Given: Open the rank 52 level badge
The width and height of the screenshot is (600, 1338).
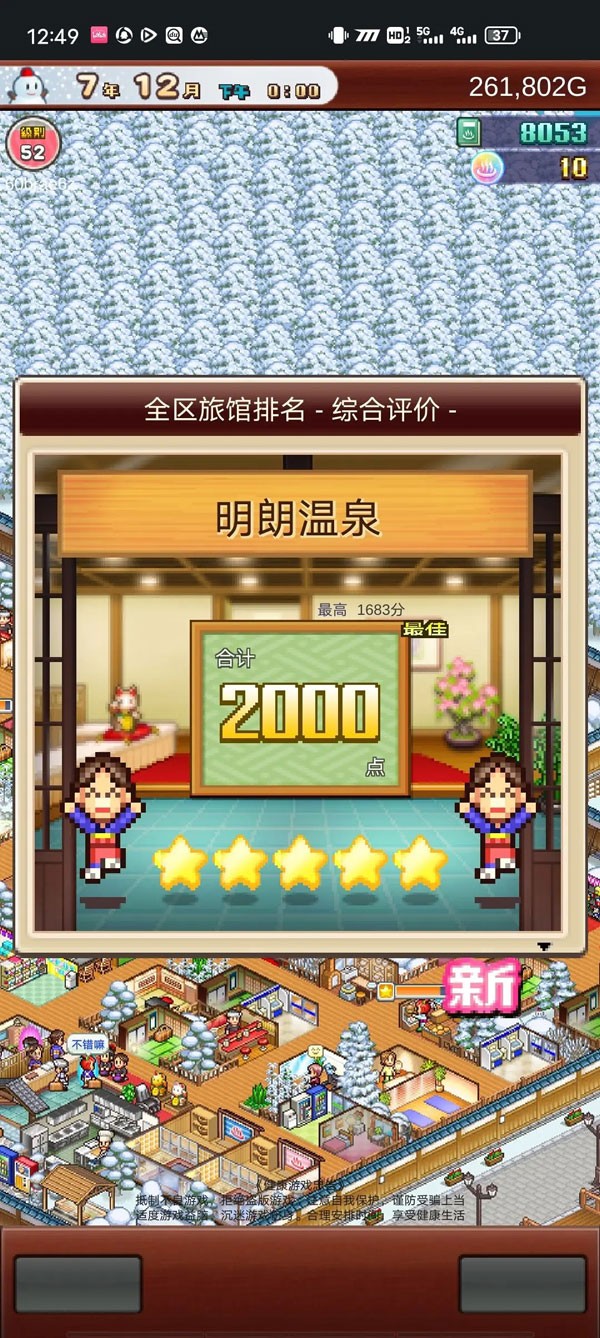Looking at the screenshot, I should pyautogui.click(x=32, y=146).
